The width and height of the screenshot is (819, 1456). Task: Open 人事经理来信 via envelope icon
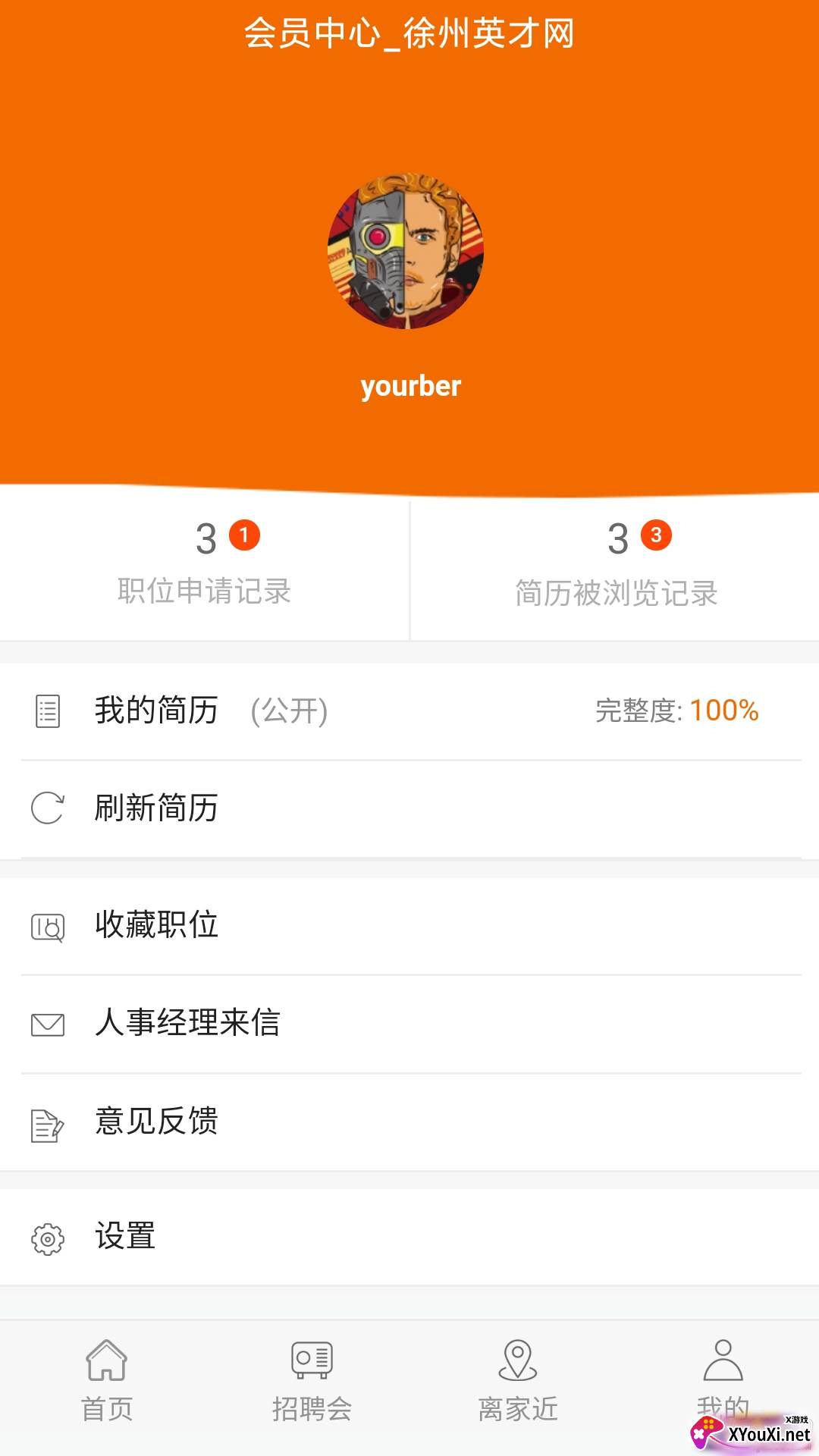[x=47, y=1024]
